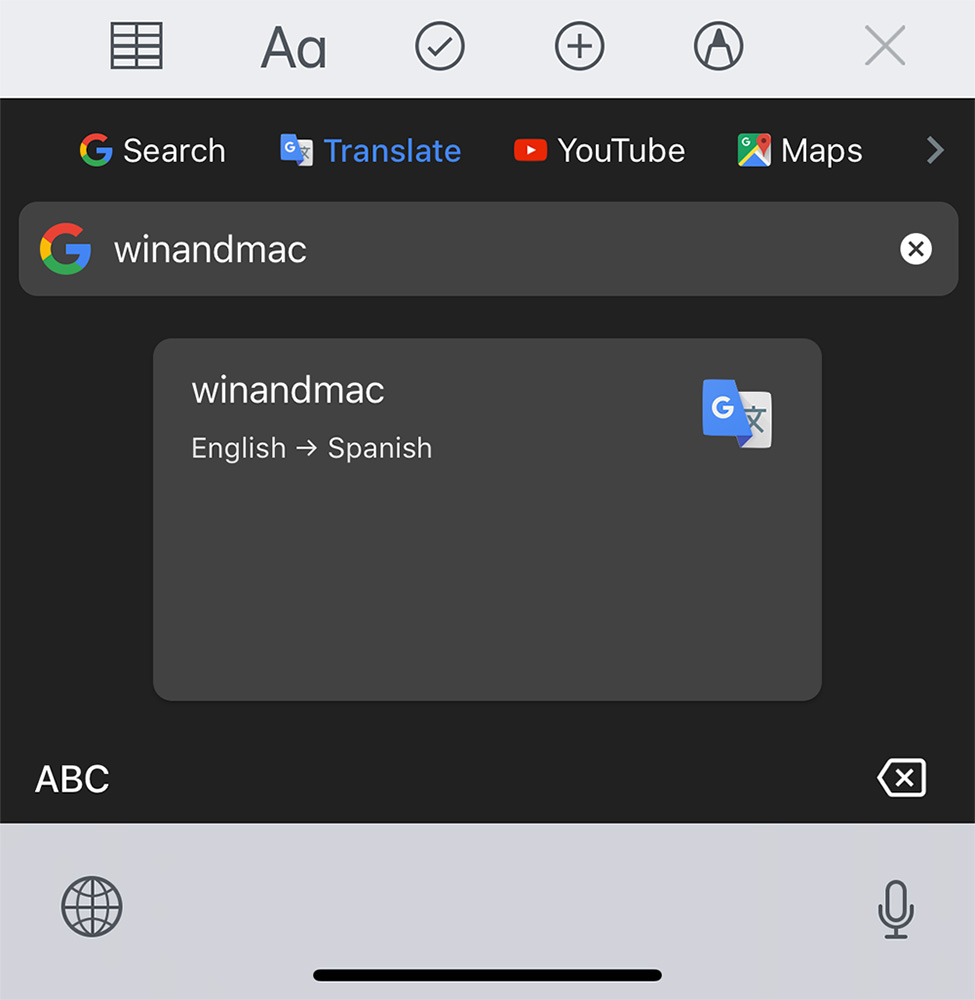Switch to the Google Search tab
Image resolution: width=975 pixels, height=1000 pixels.
coord(153,151)
